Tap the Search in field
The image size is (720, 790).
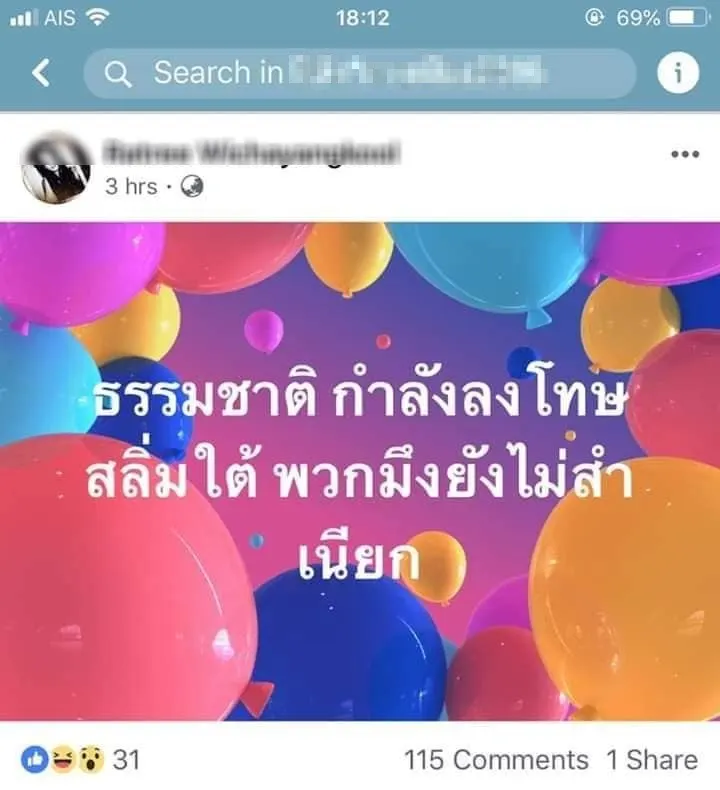coord(360,73)
